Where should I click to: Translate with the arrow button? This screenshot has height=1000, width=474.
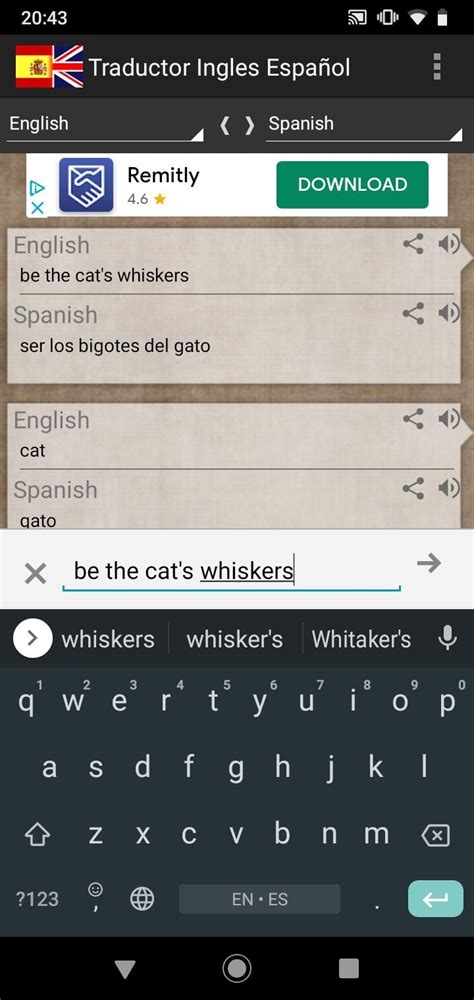429,562
